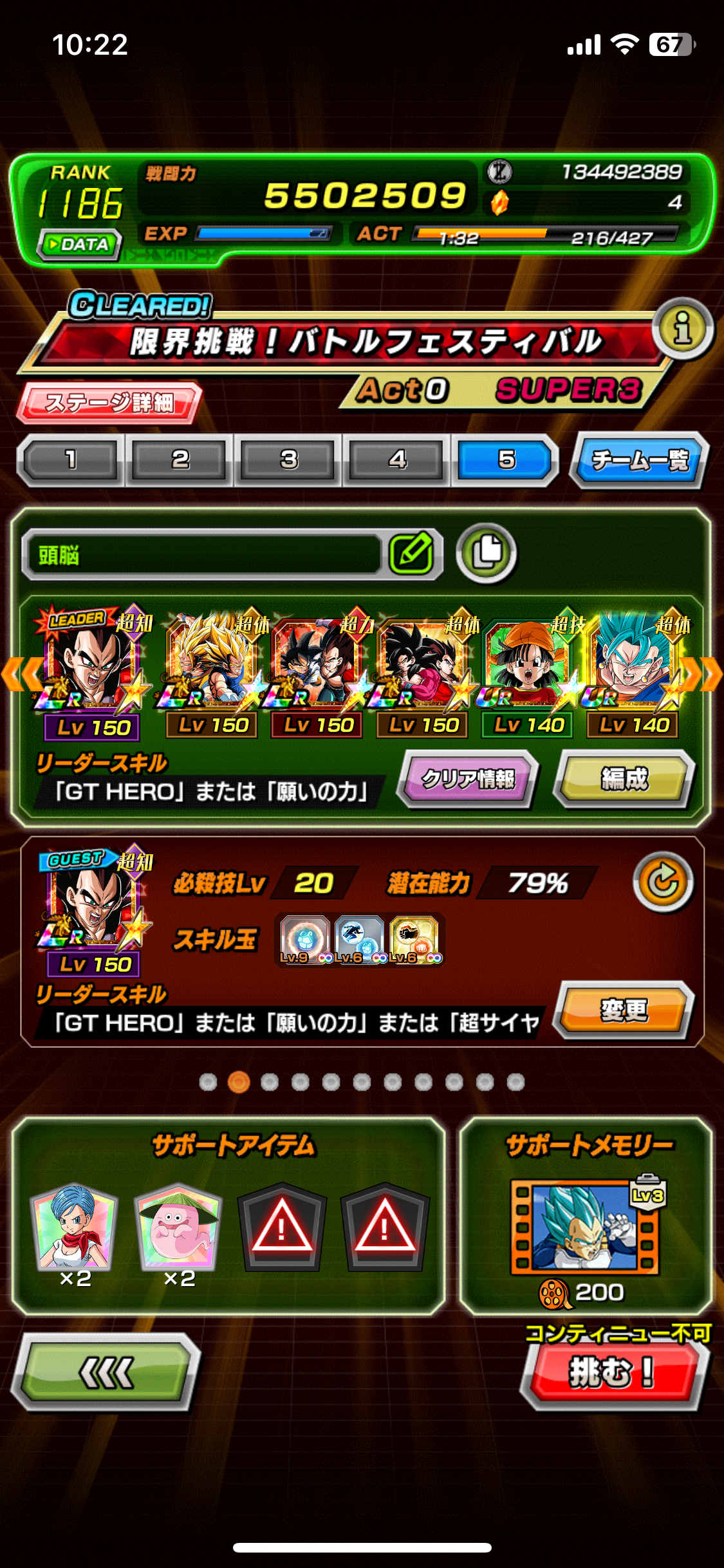Show next team with right orange arrows
This screenshot has height=1568, width=724.
click(703, 675)
